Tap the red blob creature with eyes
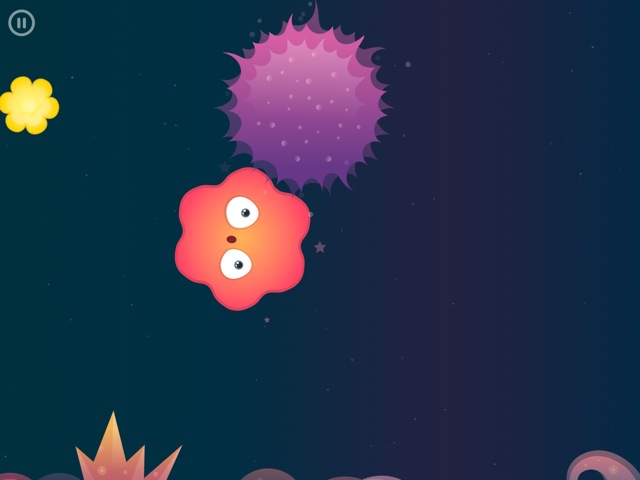640x480 pixels. pos(241,240)
